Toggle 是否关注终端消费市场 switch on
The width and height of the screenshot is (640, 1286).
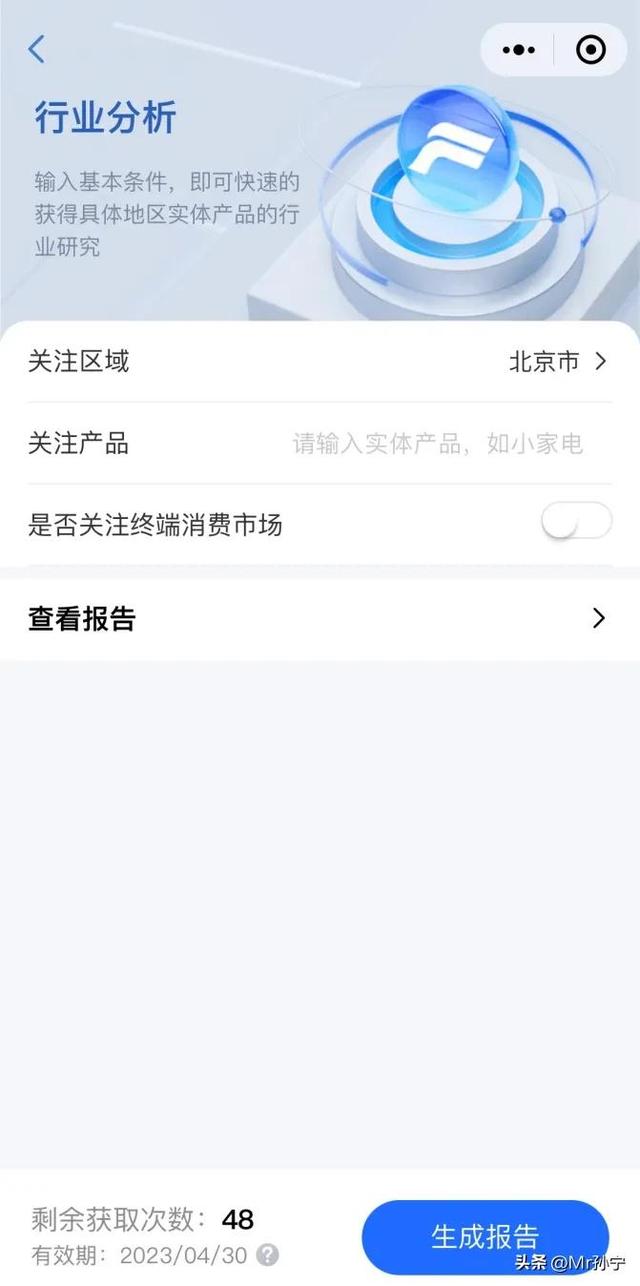click(x=576, y=521)
